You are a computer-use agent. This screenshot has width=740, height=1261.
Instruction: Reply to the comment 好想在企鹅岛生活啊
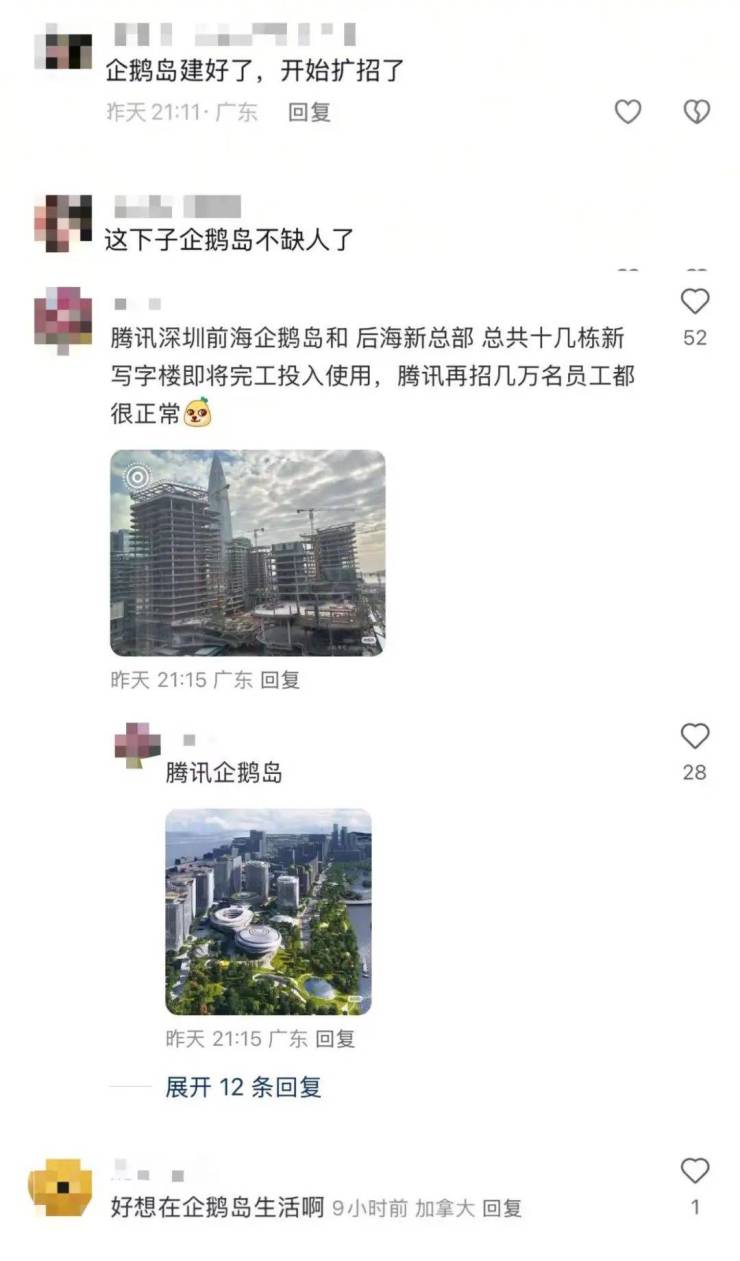point(502,1208)
